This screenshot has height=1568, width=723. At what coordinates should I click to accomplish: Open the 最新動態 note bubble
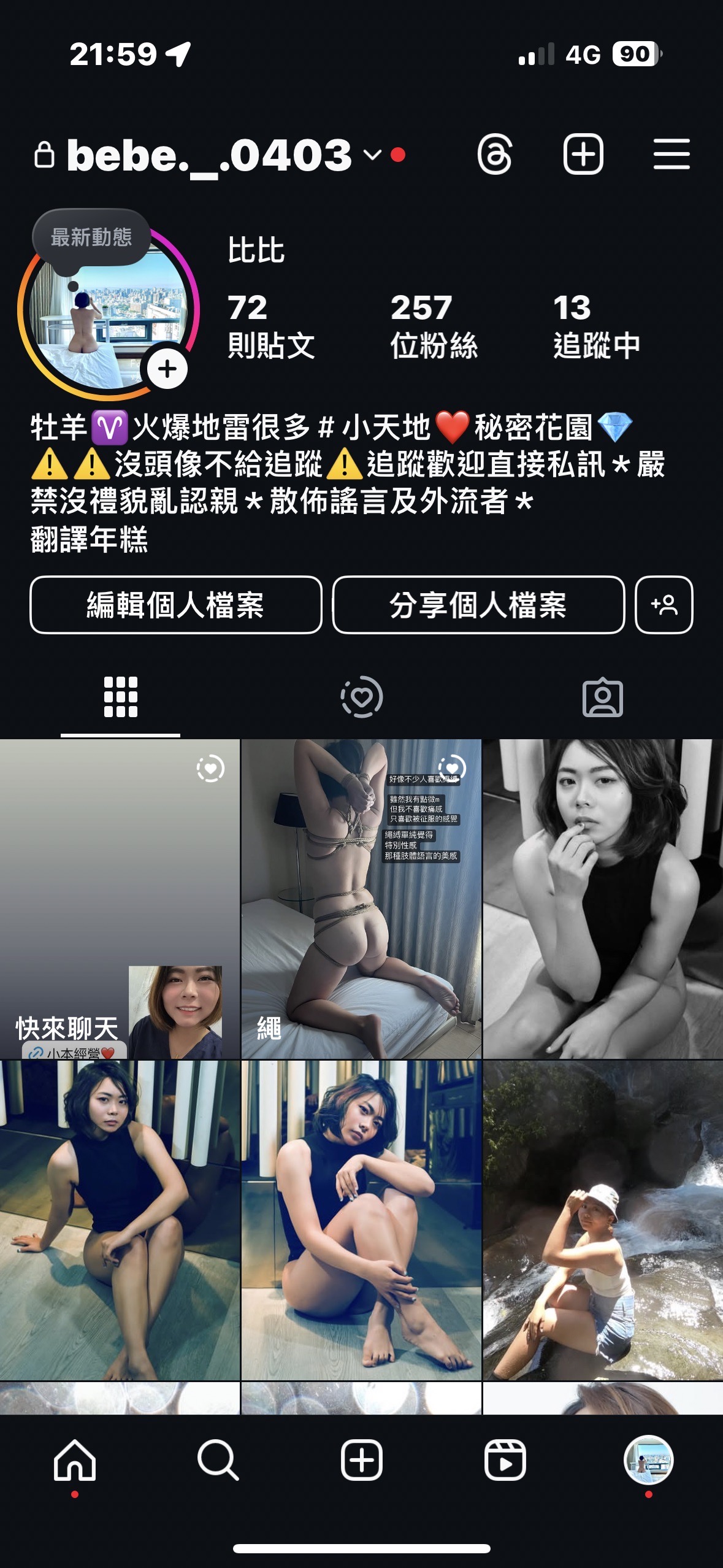[91, 238]
